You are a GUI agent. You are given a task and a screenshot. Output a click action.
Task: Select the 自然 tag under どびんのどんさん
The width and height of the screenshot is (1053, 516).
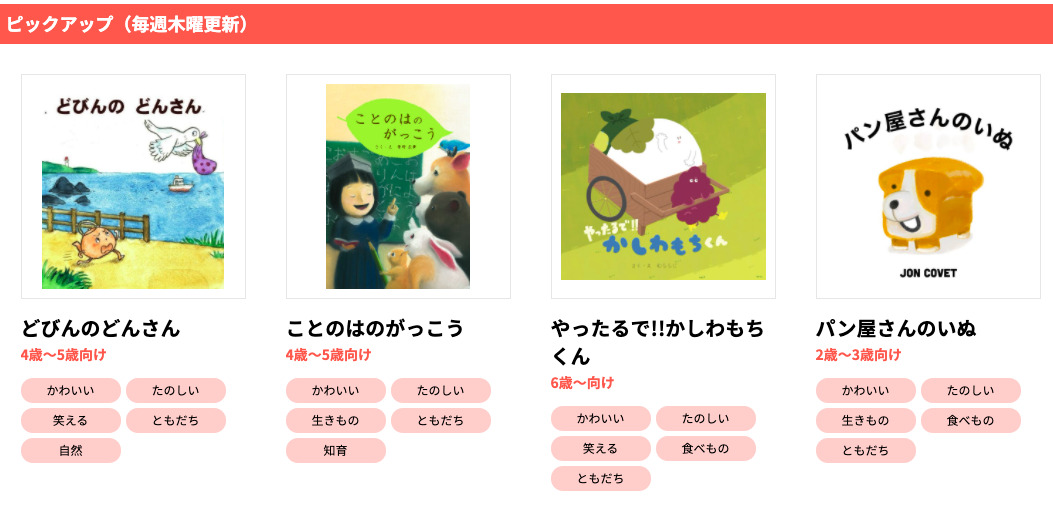71,451
